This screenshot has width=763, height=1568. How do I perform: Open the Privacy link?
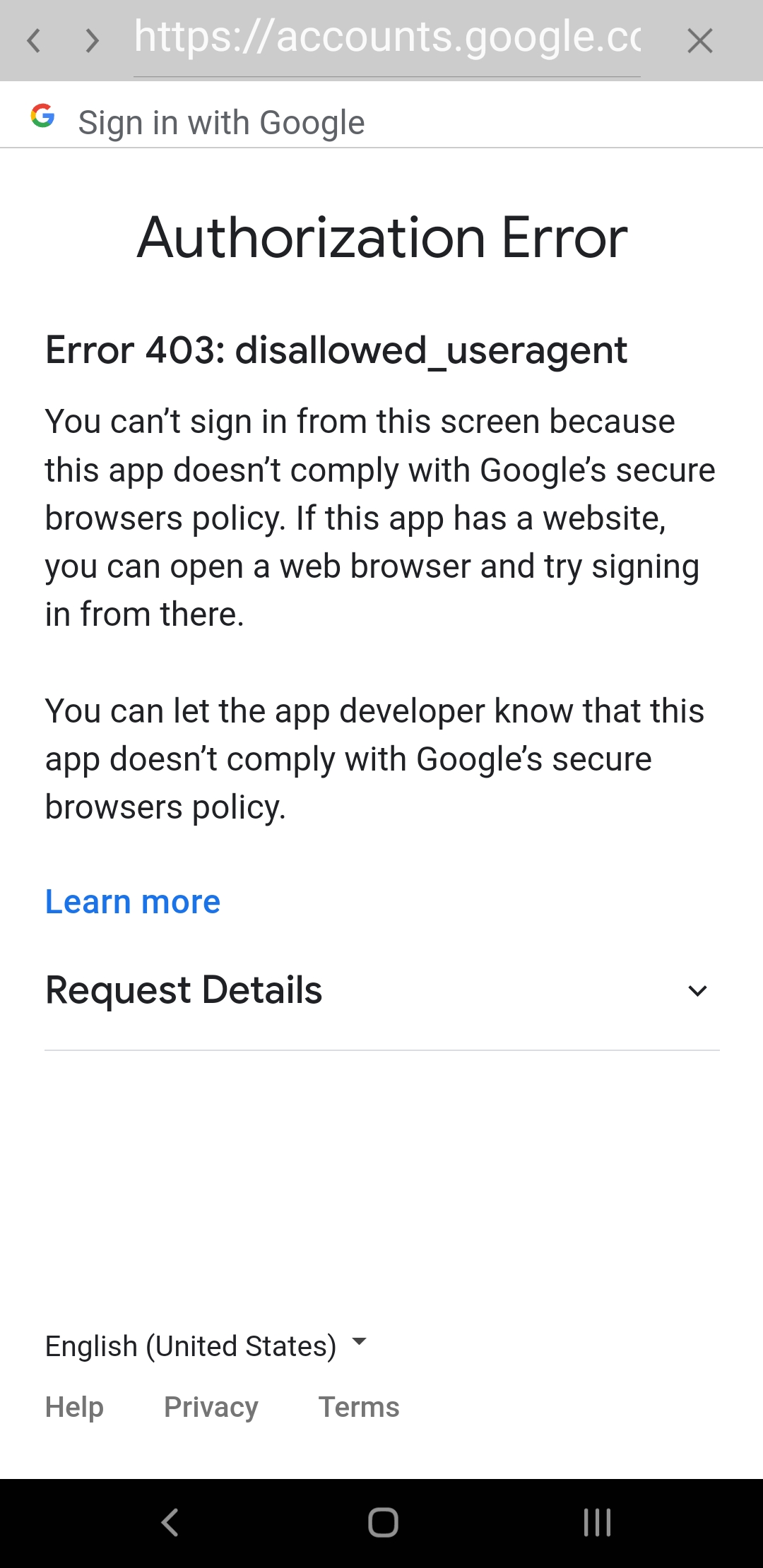pos(211,1407)
